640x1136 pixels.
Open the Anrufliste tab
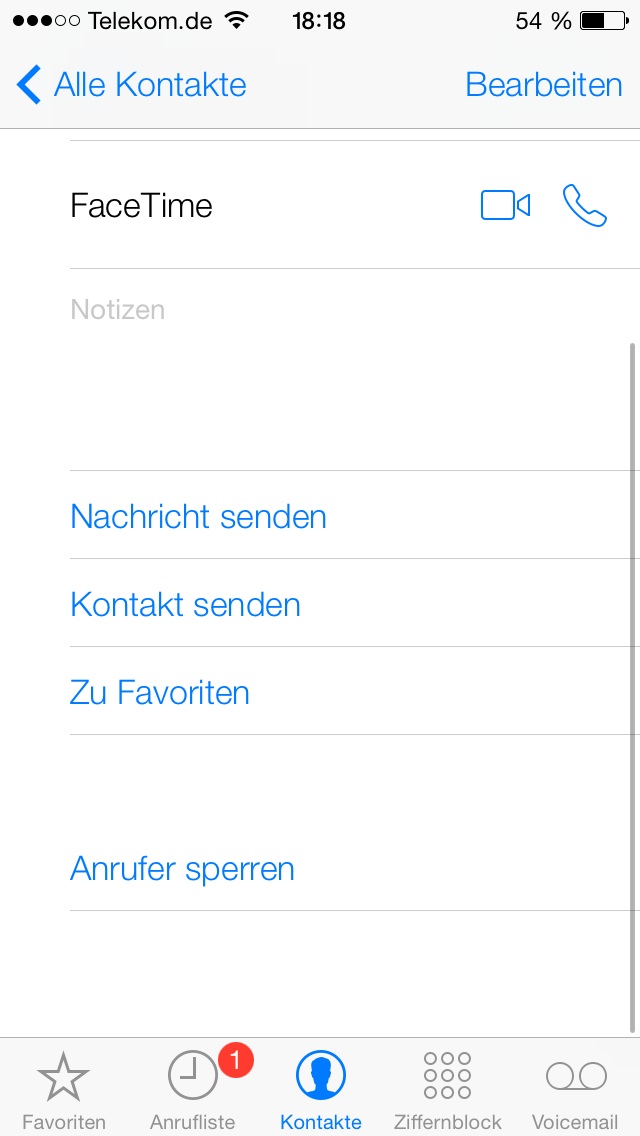tap(193, 1088)
